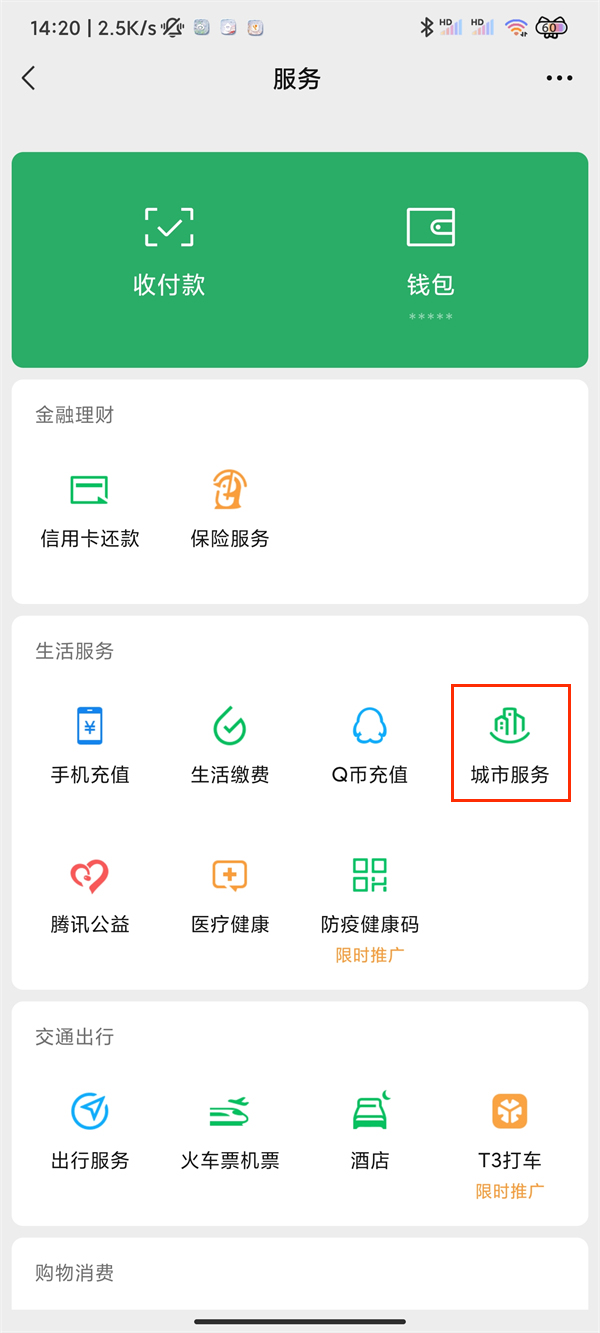Viewport: 600px width, 1333px height.
Task: Open 防疫健康码
Action: 370,895
